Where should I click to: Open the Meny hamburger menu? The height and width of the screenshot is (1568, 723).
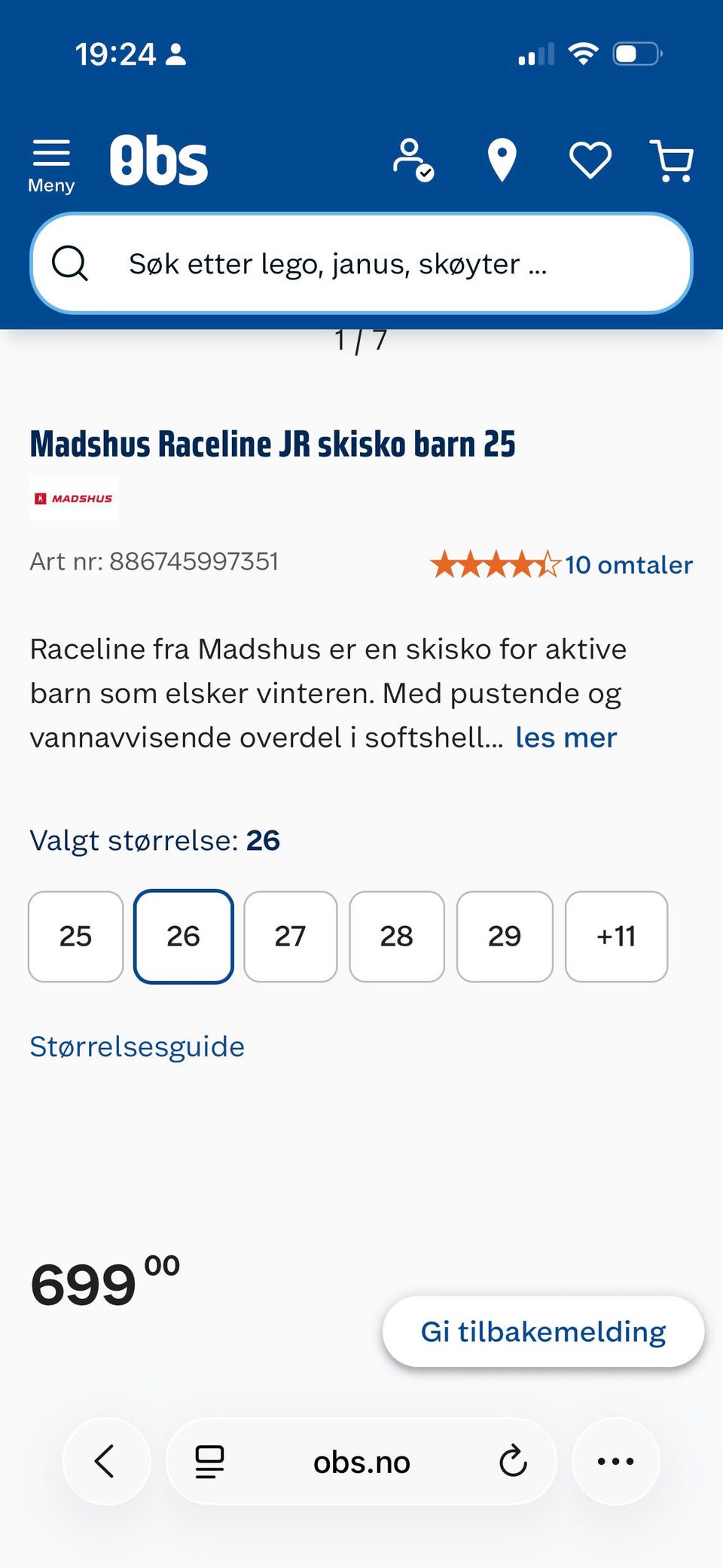[x=50, y=158]
